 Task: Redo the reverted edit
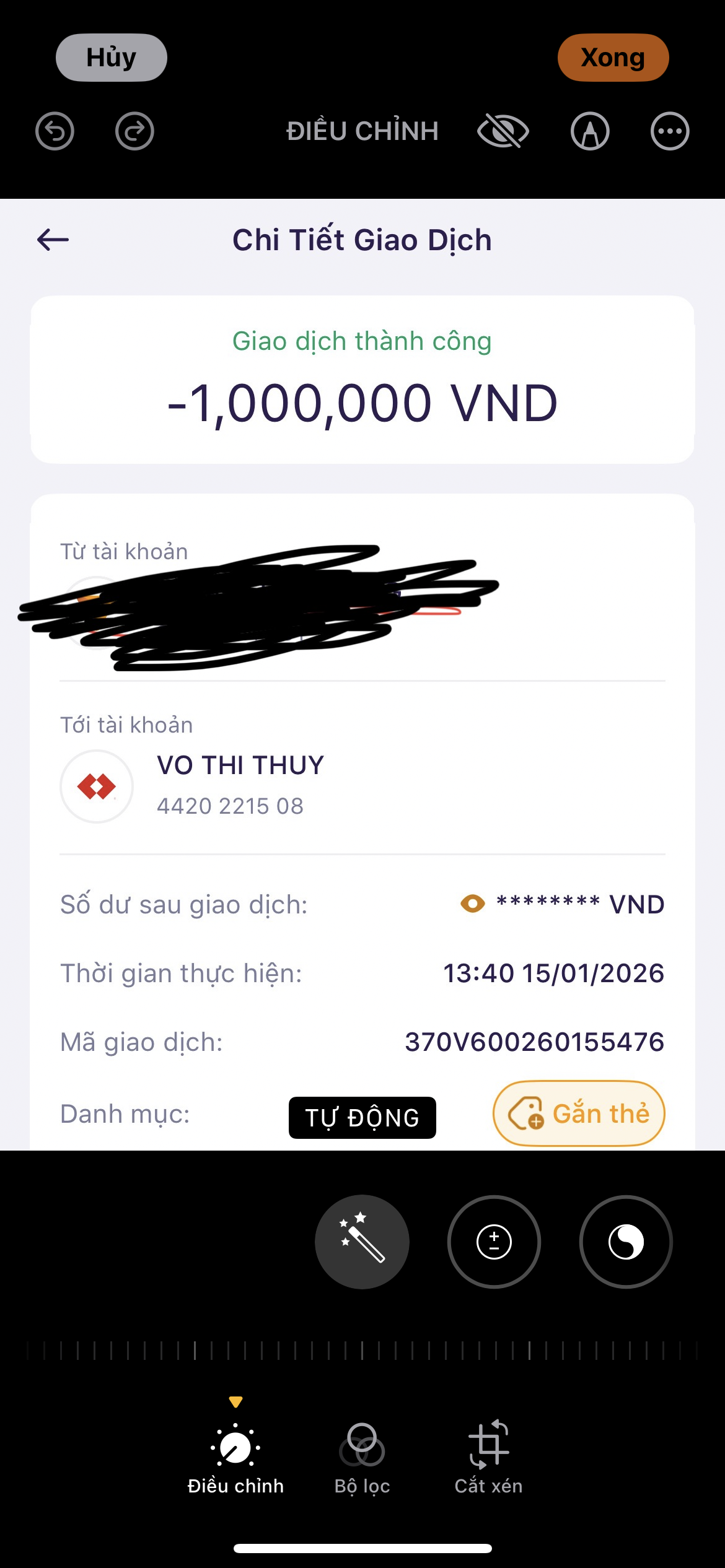click(134, 131)
